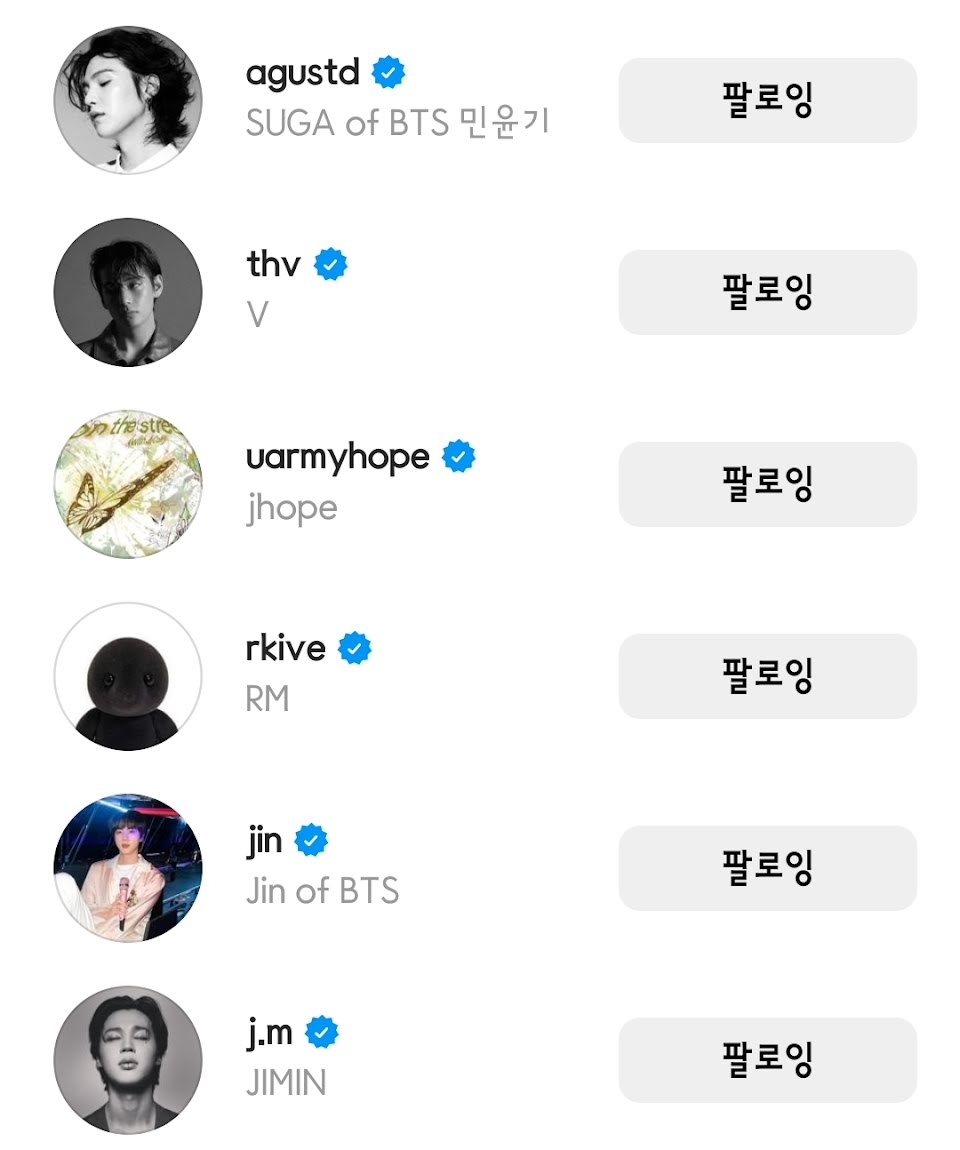960x1150 pixels.
Task: Open the agustd profile row
Action: 302,74
